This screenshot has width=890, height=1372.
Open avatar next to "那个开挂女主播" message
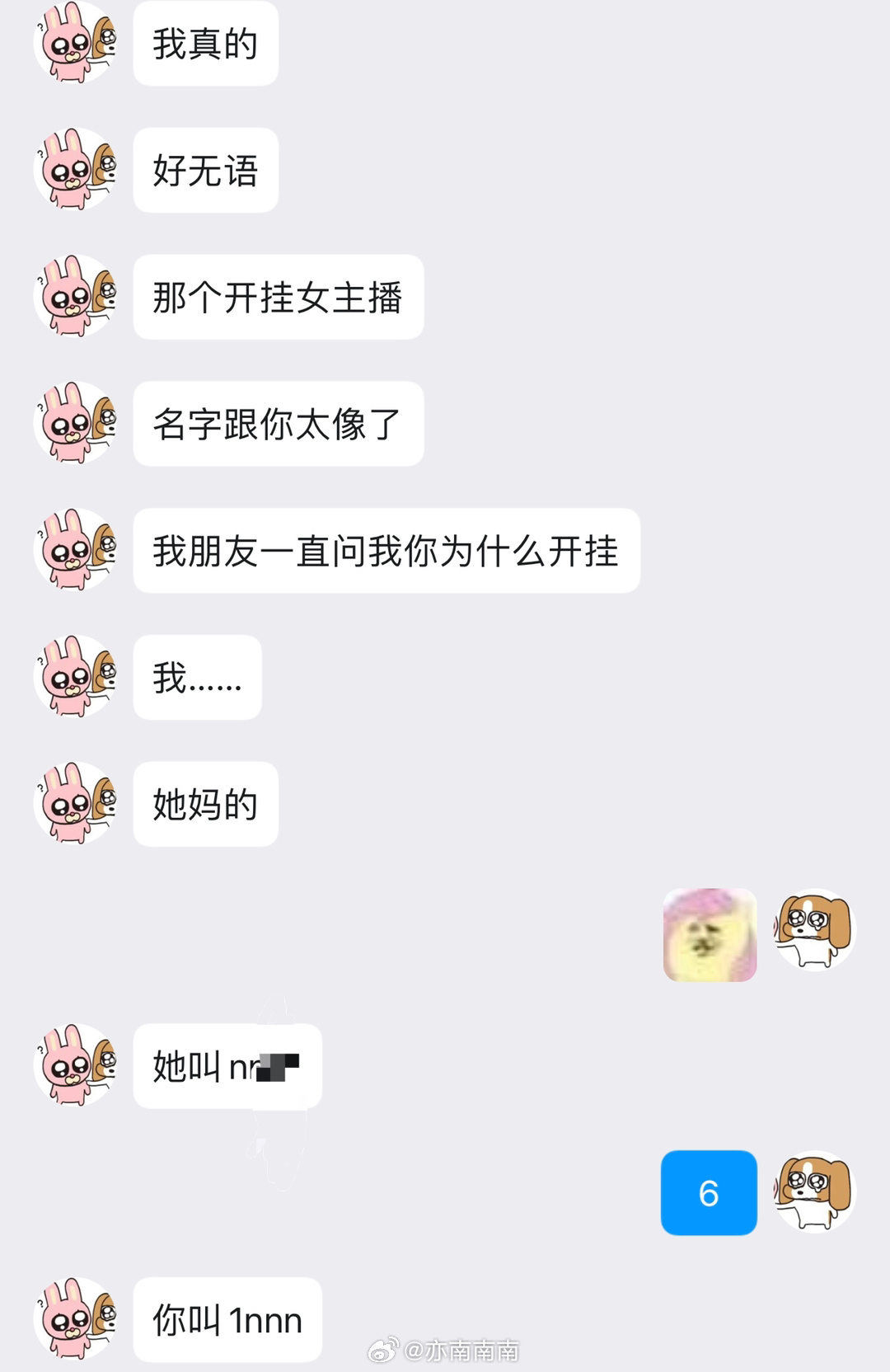[x=75, y=296]
